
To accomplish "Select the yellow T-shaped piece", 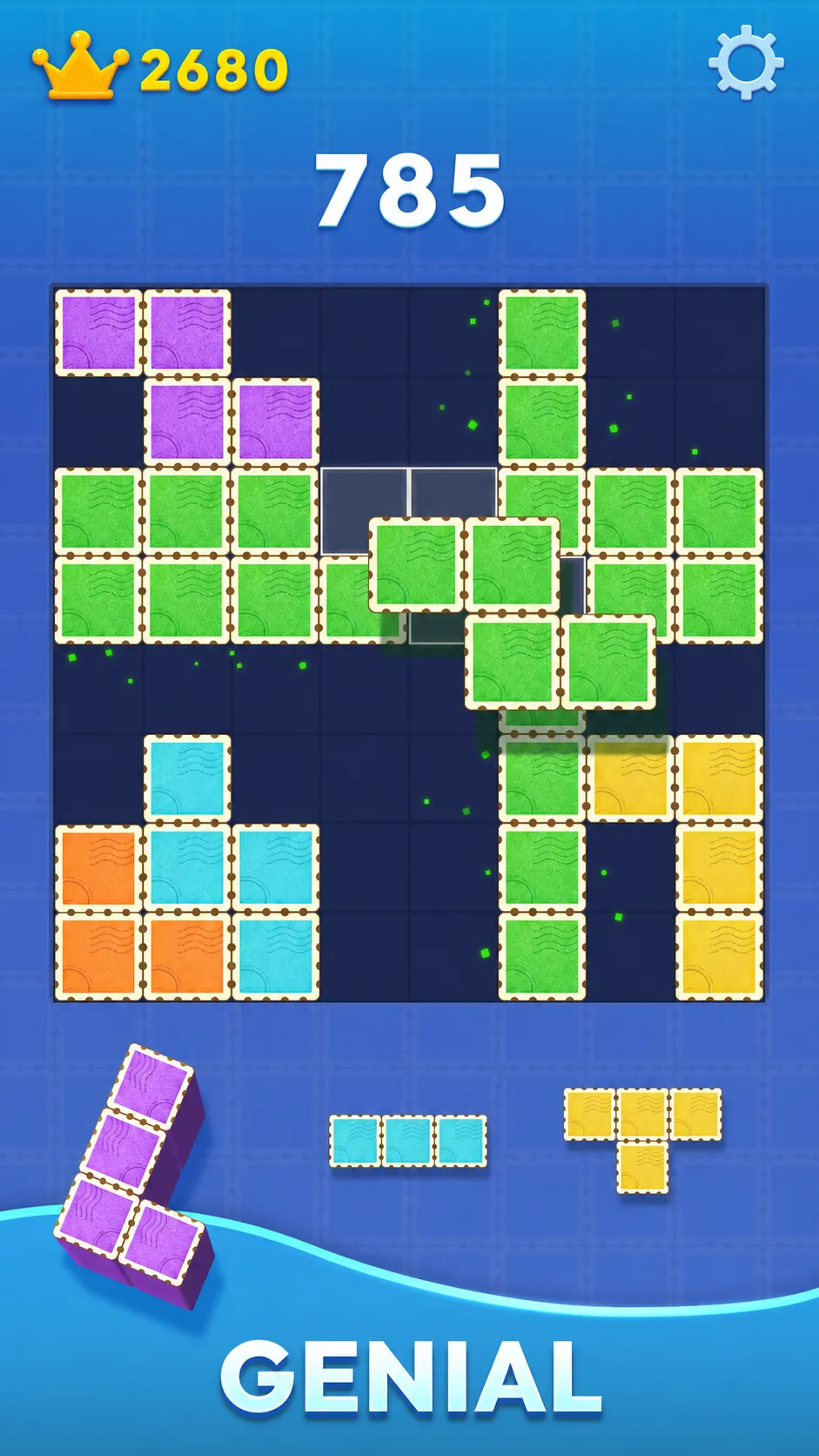I will [643, 1140].
